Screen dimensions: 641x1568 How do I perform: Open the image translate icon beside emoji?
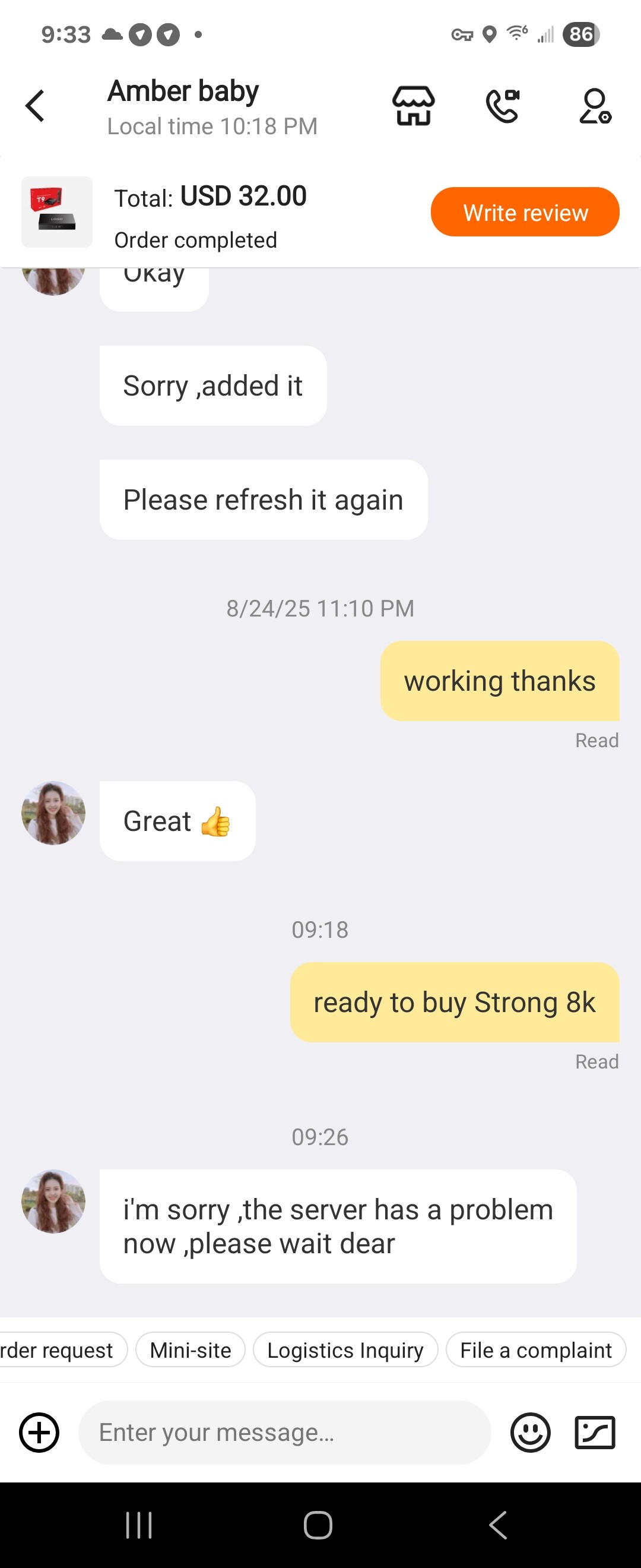pyautogui.click(x=595, y=1432)
